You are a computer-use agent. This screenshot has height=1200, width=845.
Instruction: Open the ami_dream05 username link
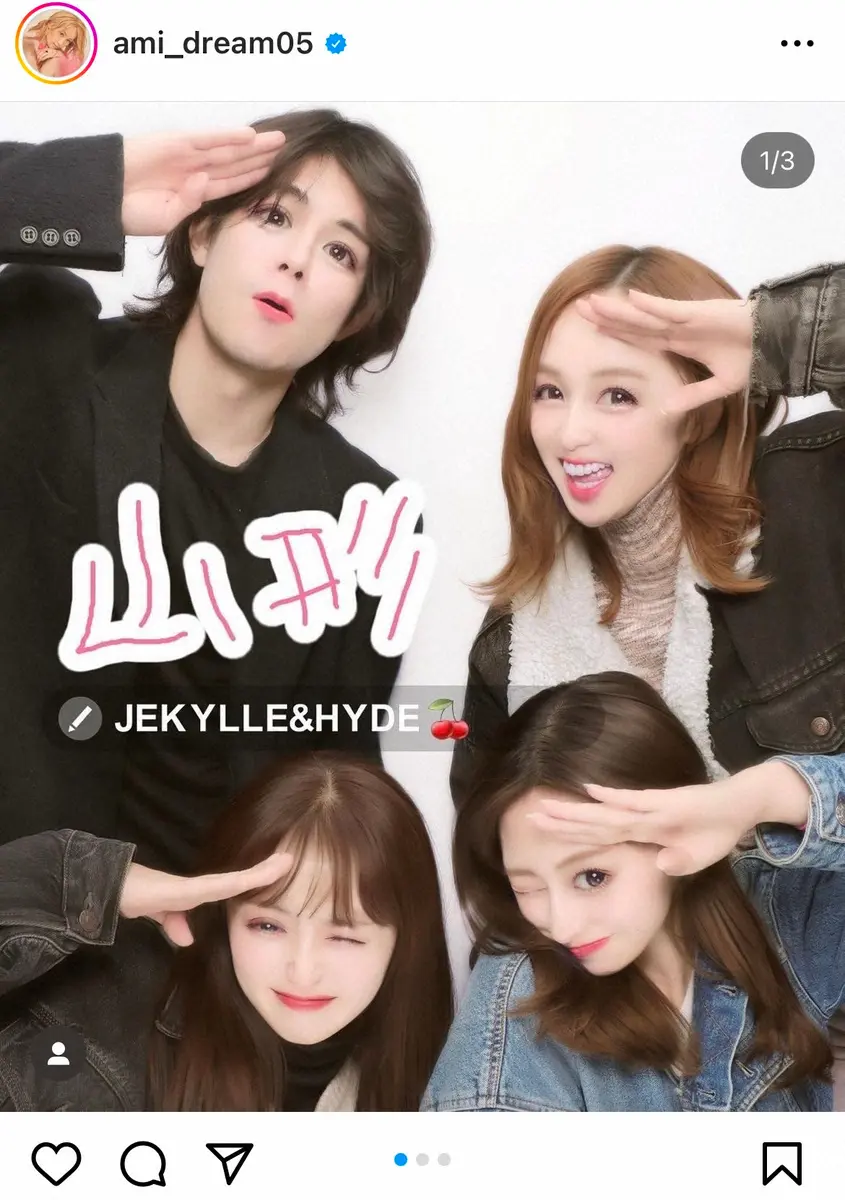tap(213, 44)
